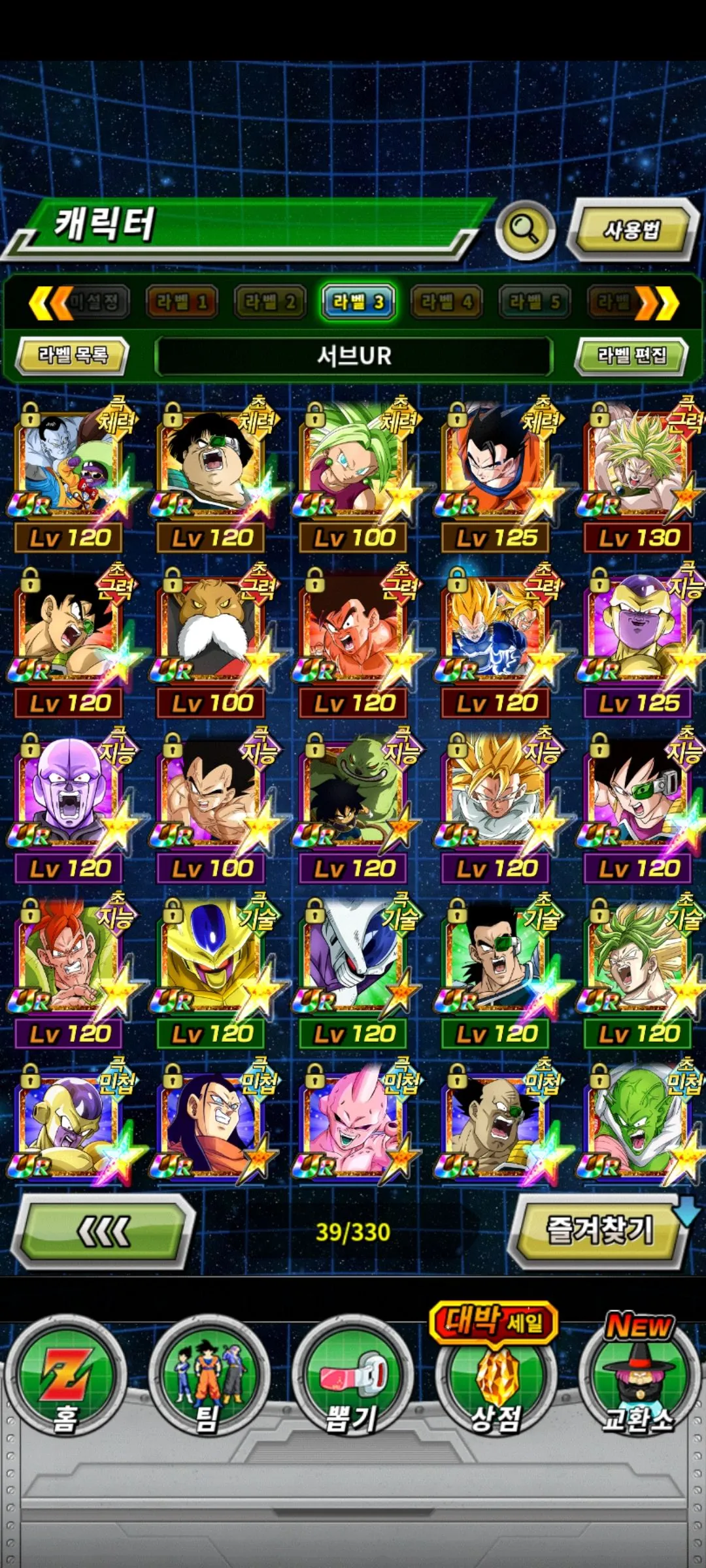The height and width of the screenshot is (1568, 706).
Task: Go back with the green arrow button
Action: (105, 1232)
